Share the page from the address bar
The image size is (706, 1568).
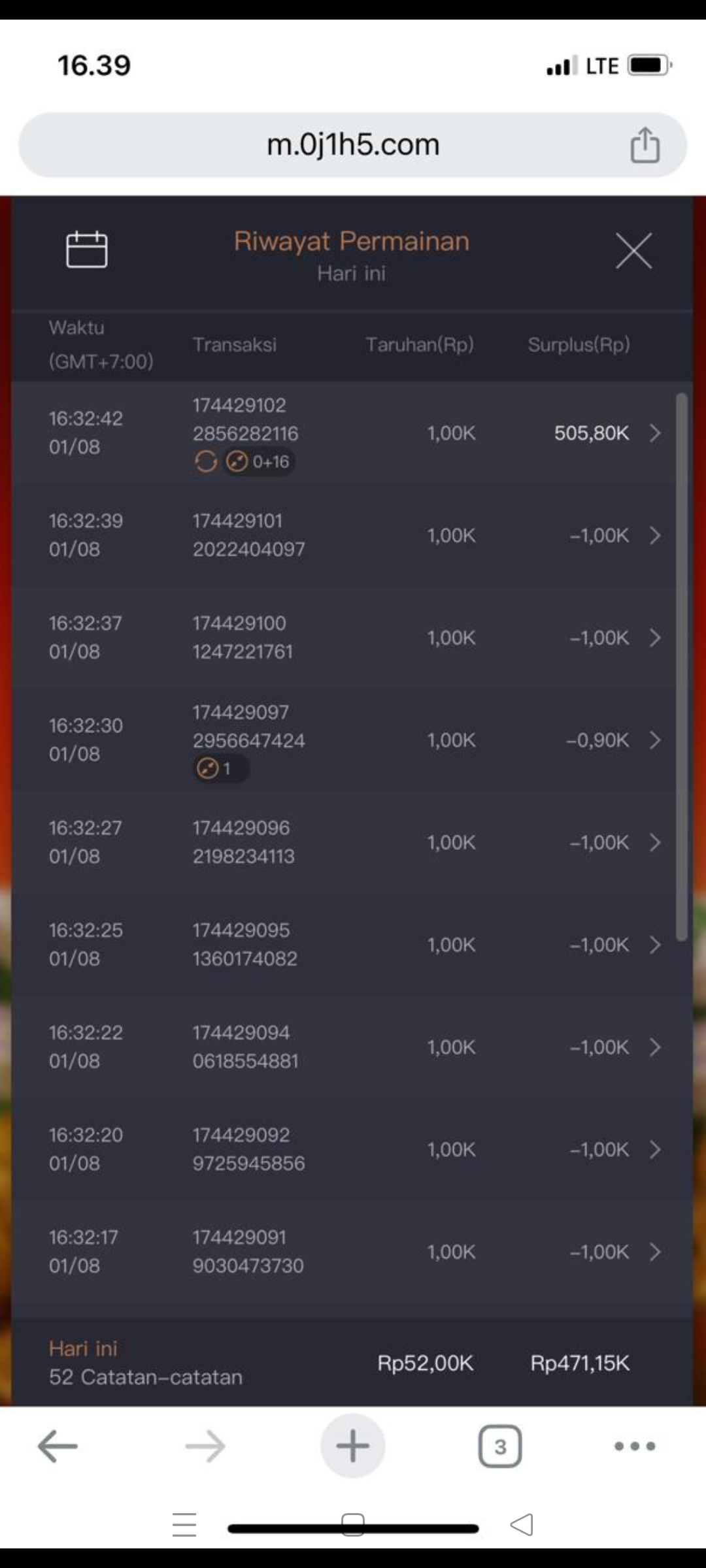tap(645, 145)
